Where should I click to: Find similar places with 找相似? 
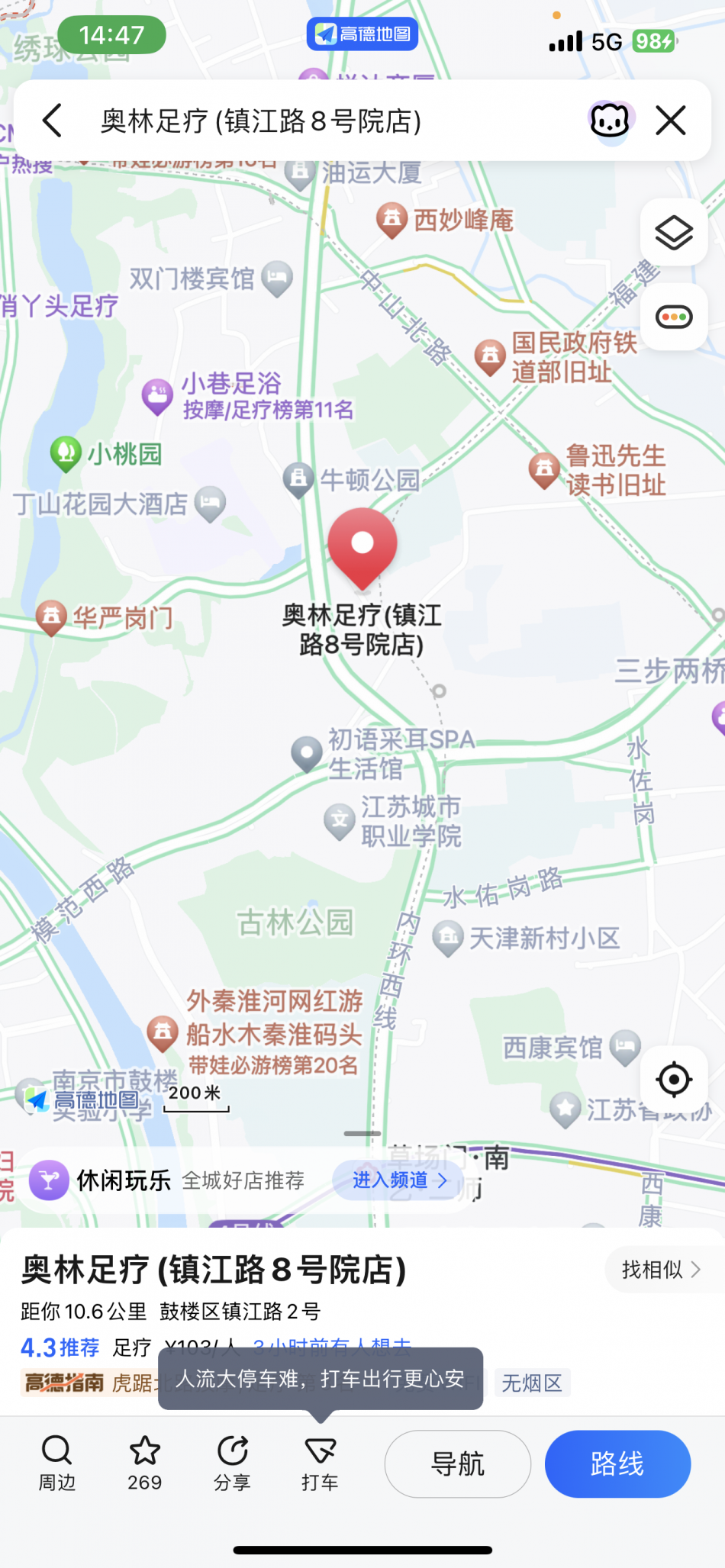coord(661,1270)
